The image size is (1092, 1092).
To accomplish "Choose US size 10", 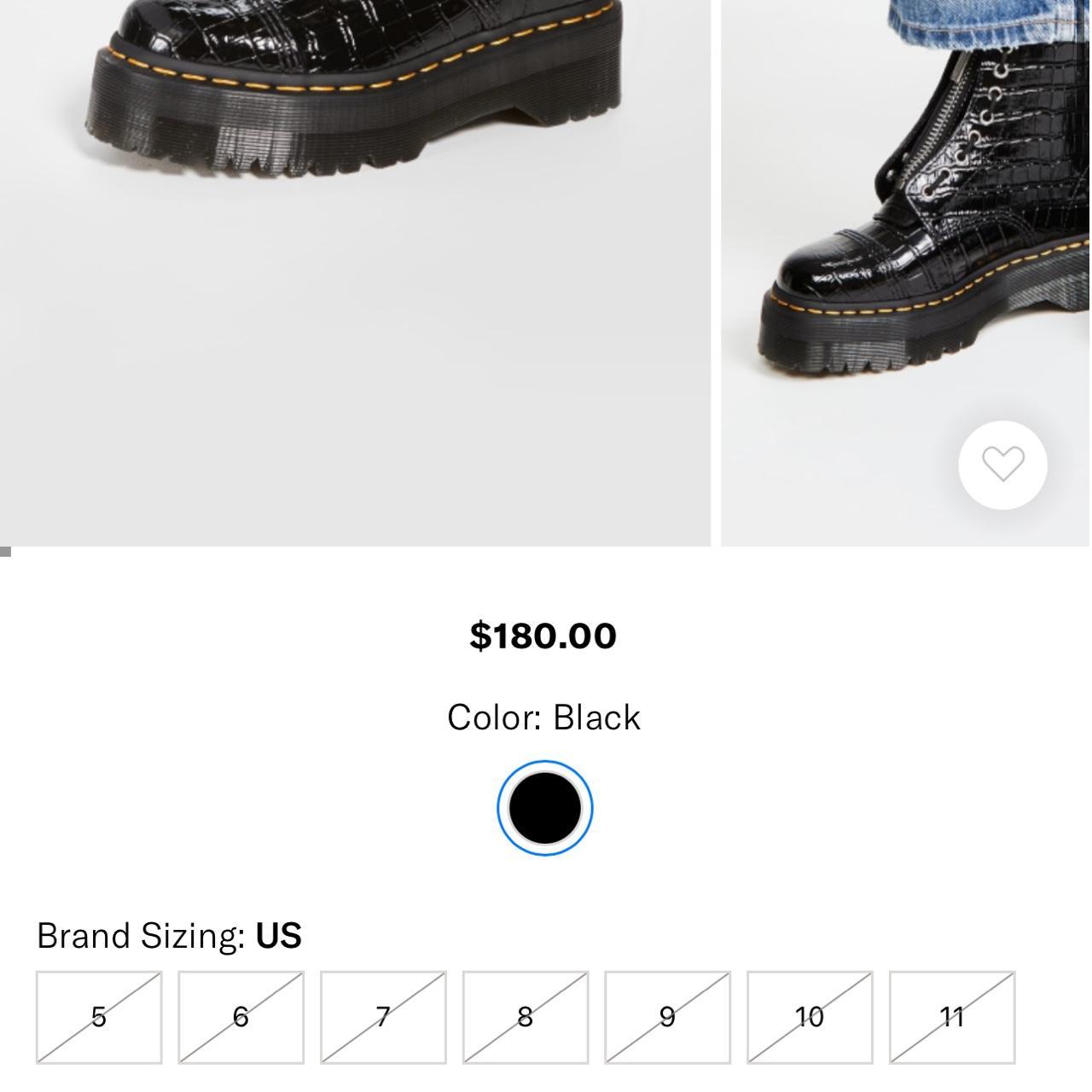I will (810, 1017).
